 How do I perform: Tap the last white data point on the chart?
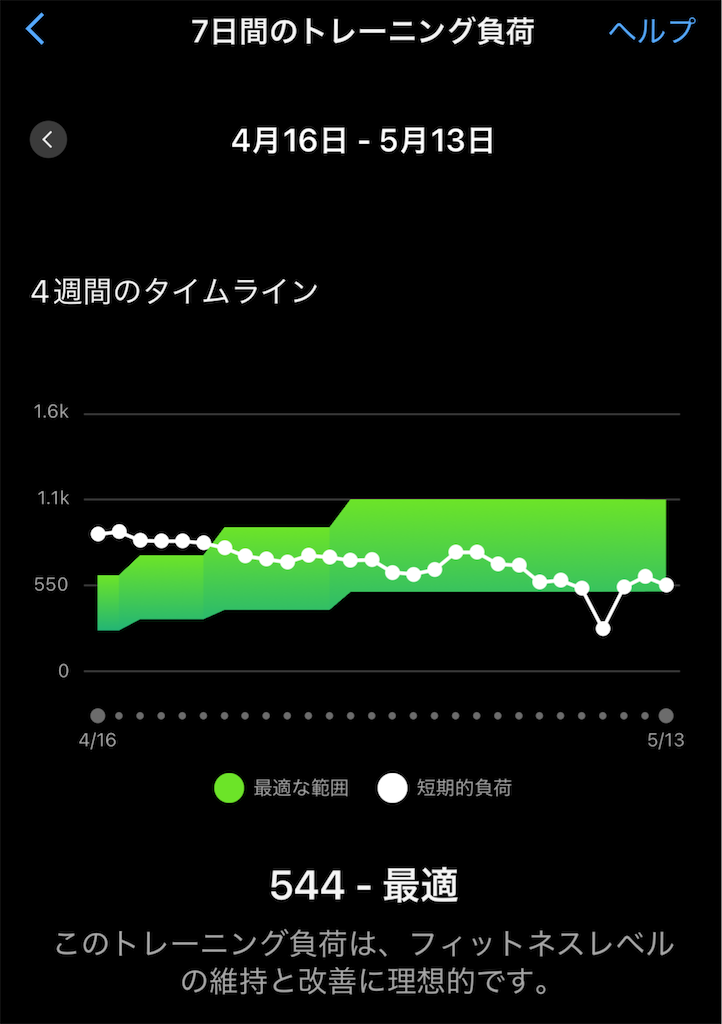point(666,586)
